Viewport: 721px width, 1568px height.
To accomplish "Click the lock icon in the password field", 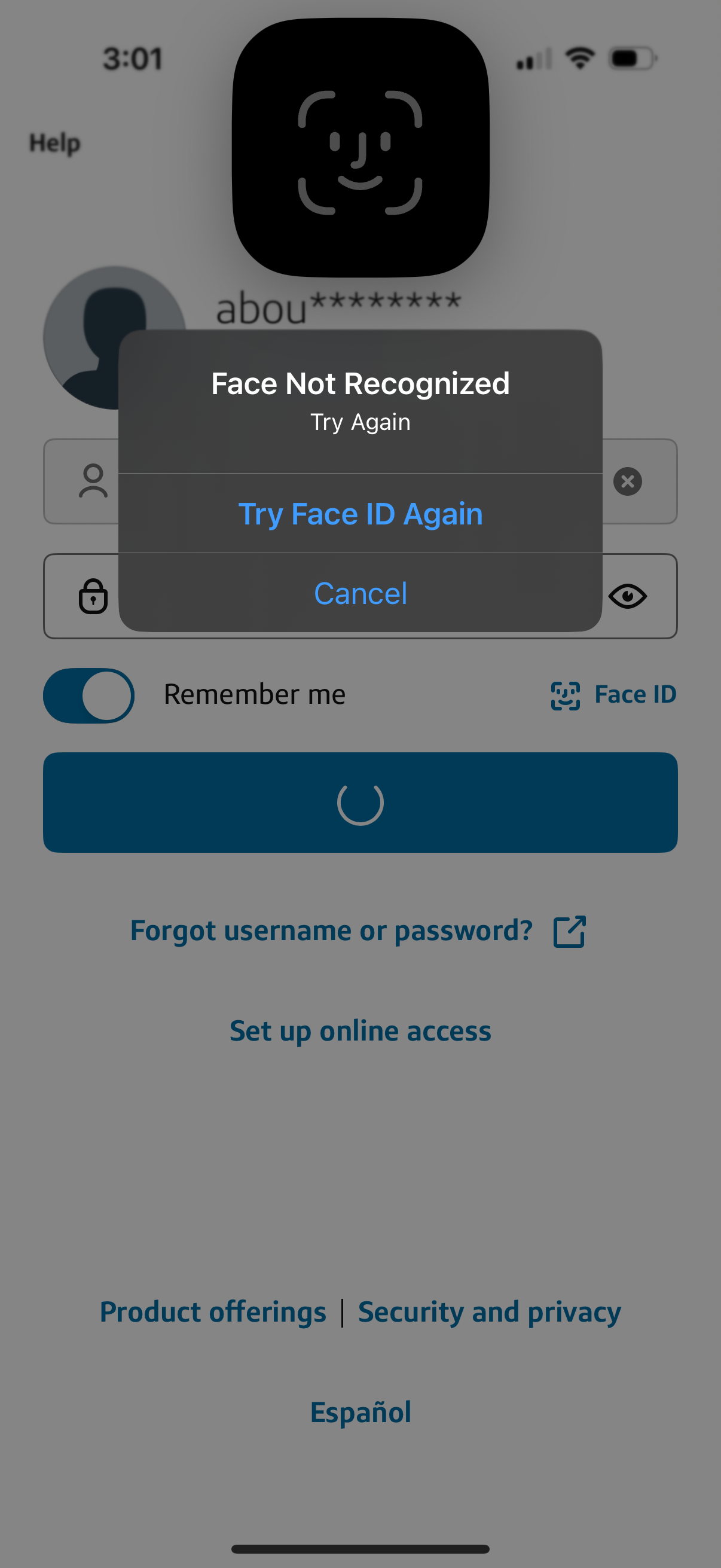I will pos(93,596).
